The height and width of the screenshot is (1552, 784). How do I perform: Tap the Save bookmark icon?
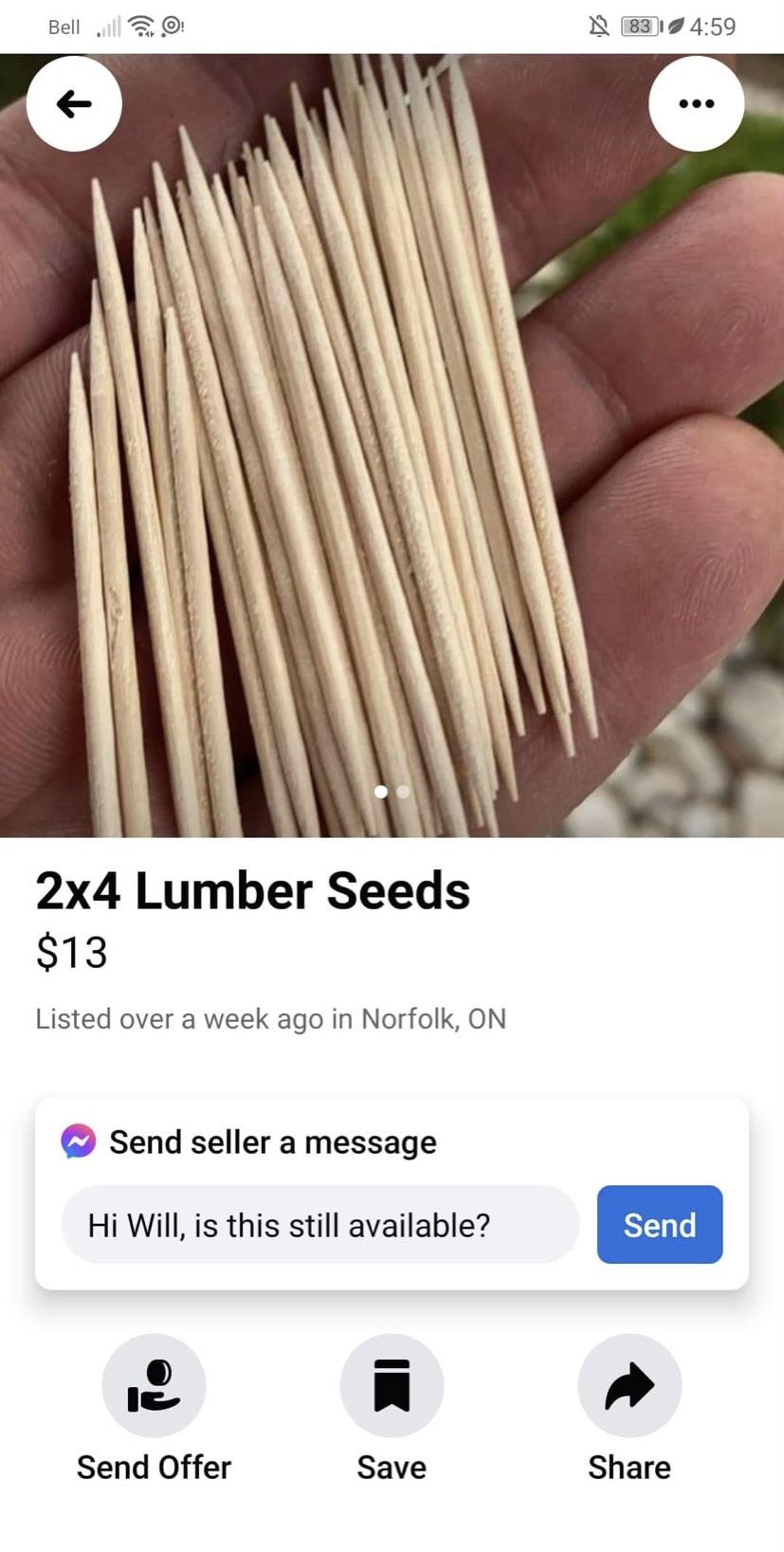pos(392,1384)
